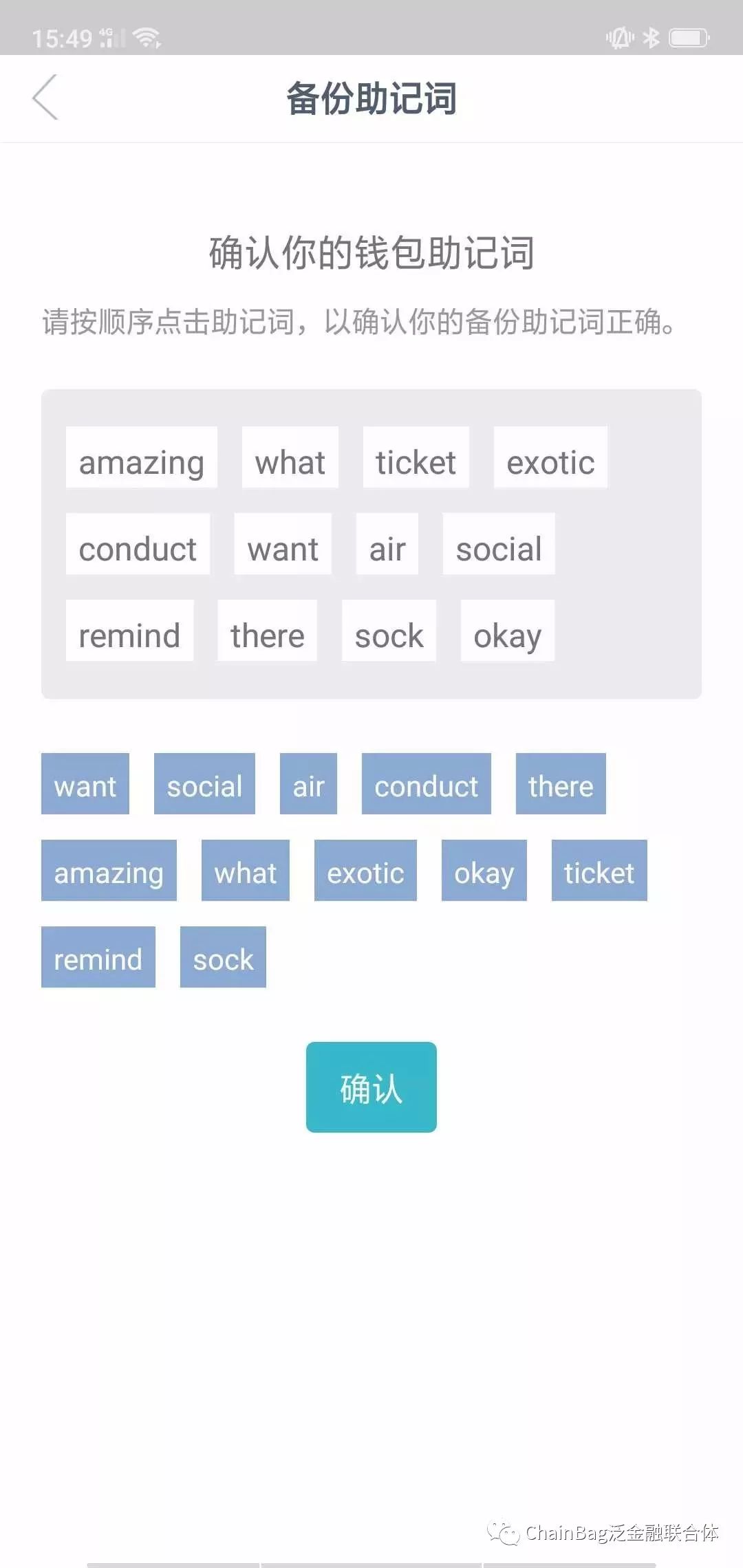Select the word 'there' in the top grid
This screenshot has height=1568, width=743.
click(267, 634)
